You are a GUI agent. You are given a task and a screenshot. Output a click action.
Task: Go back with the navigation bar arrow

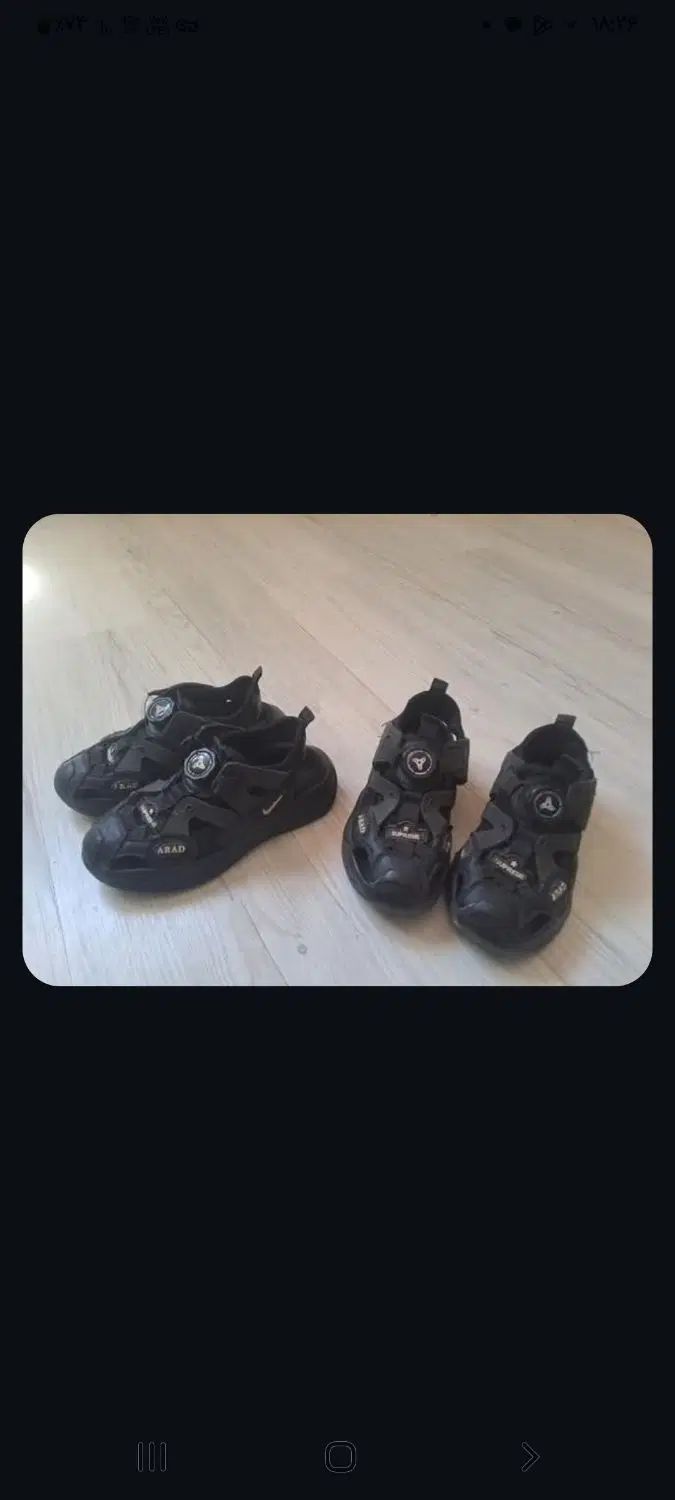[x=529, y=1457]
